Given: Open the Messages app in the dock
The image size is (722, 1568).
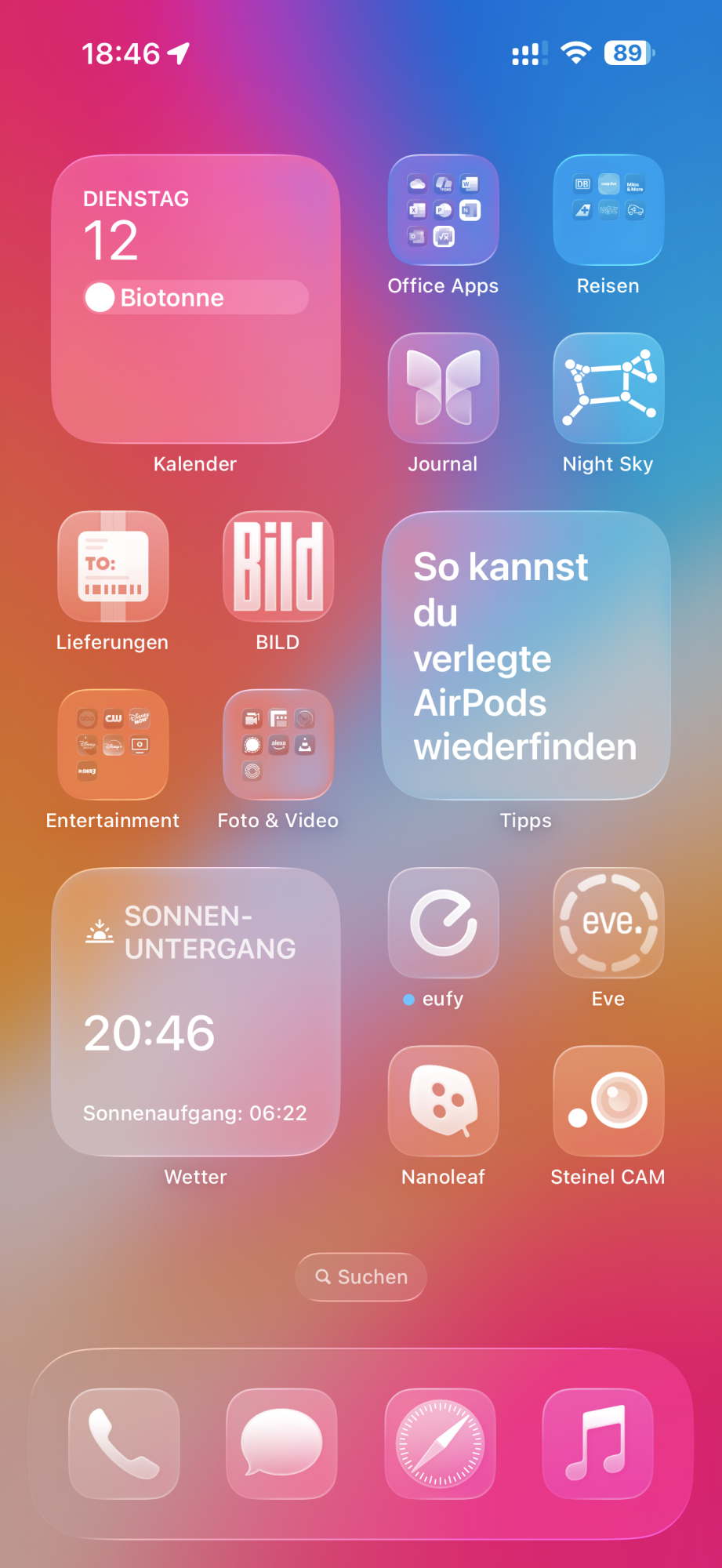Looking at the screenshot, I should pos(281,1443).
